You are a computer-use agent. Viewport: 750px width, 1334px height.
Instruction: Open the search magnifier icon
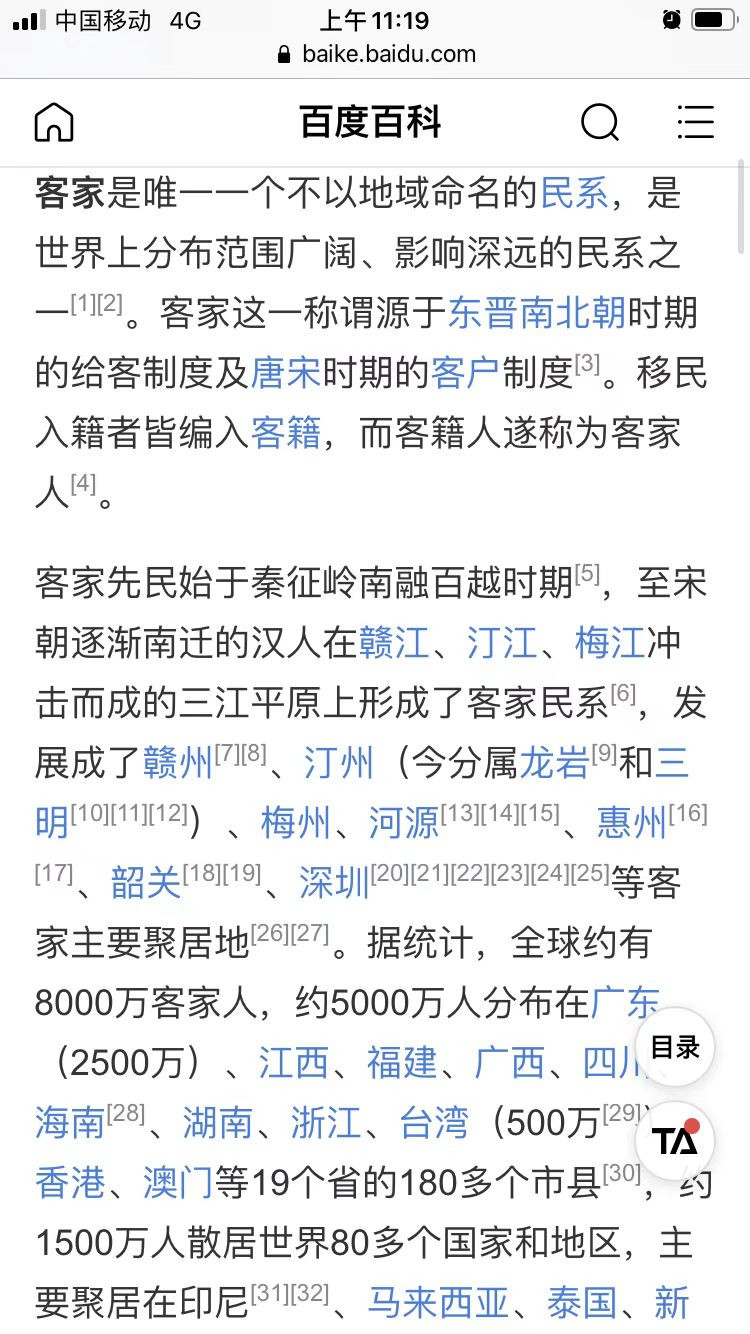coord(600,123)
